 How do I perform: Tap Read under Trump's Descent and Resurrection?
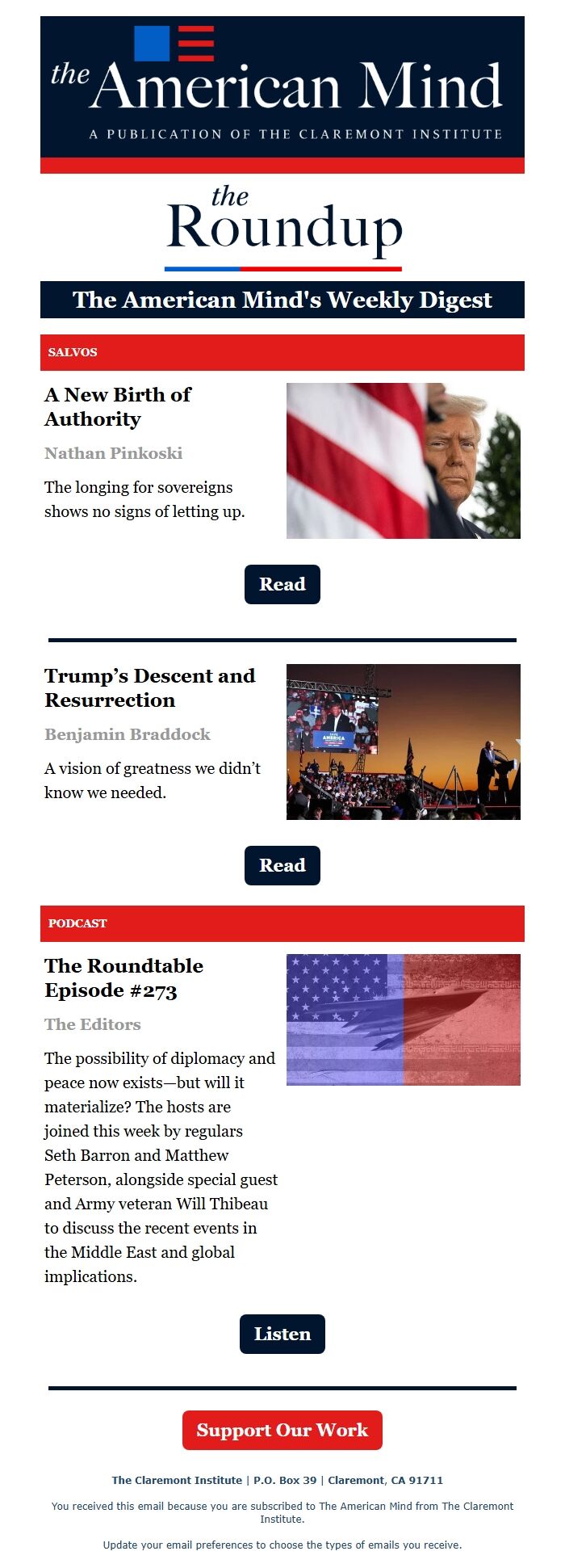(x=282, y=865)
